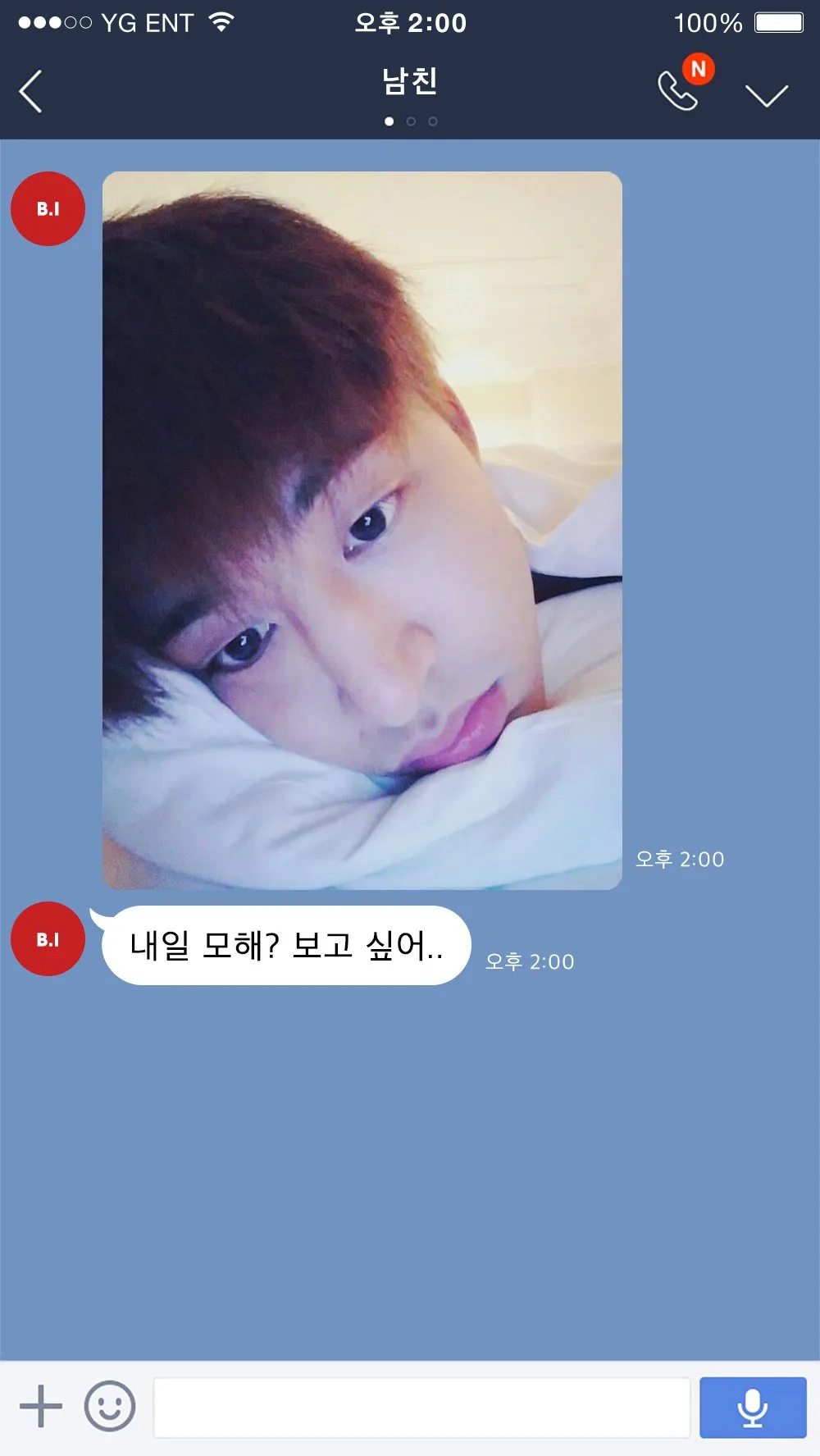The width and height of the screenshot is (820, 1456).
Task: Record a voice message with microphone button
Action: 752,1408
